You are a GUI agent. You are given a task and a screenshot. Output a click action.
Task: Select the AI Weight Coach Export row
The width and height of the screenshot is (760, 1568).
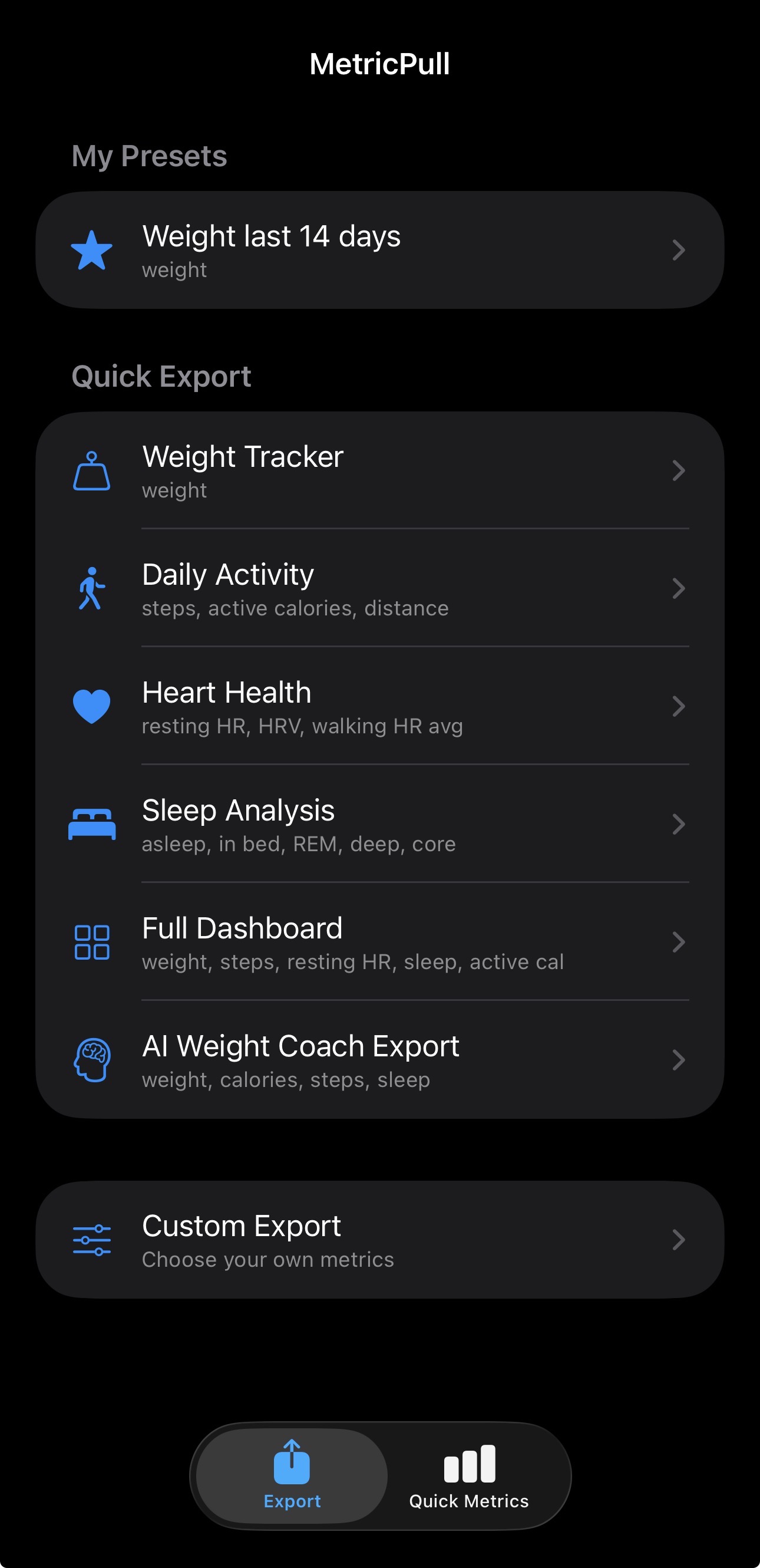pyautogui.click(x=379, y=1060)
